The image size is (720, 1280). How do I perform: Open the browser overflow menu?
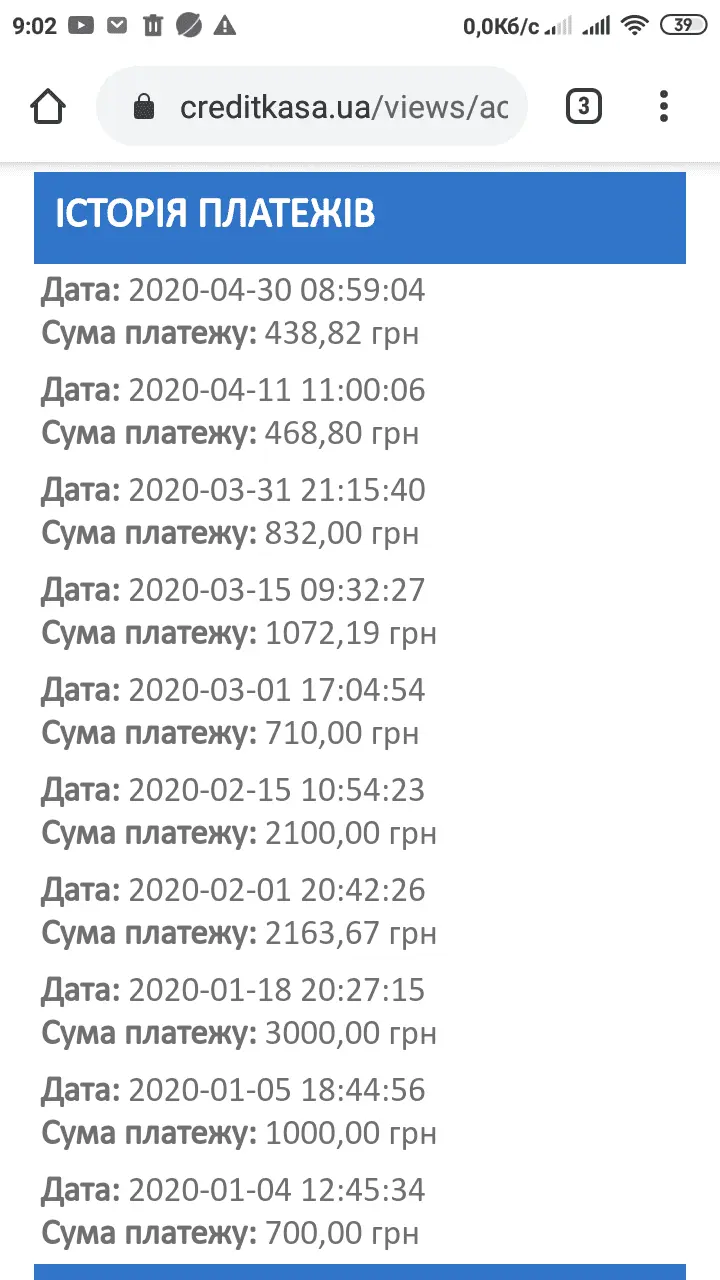point(664,106)
